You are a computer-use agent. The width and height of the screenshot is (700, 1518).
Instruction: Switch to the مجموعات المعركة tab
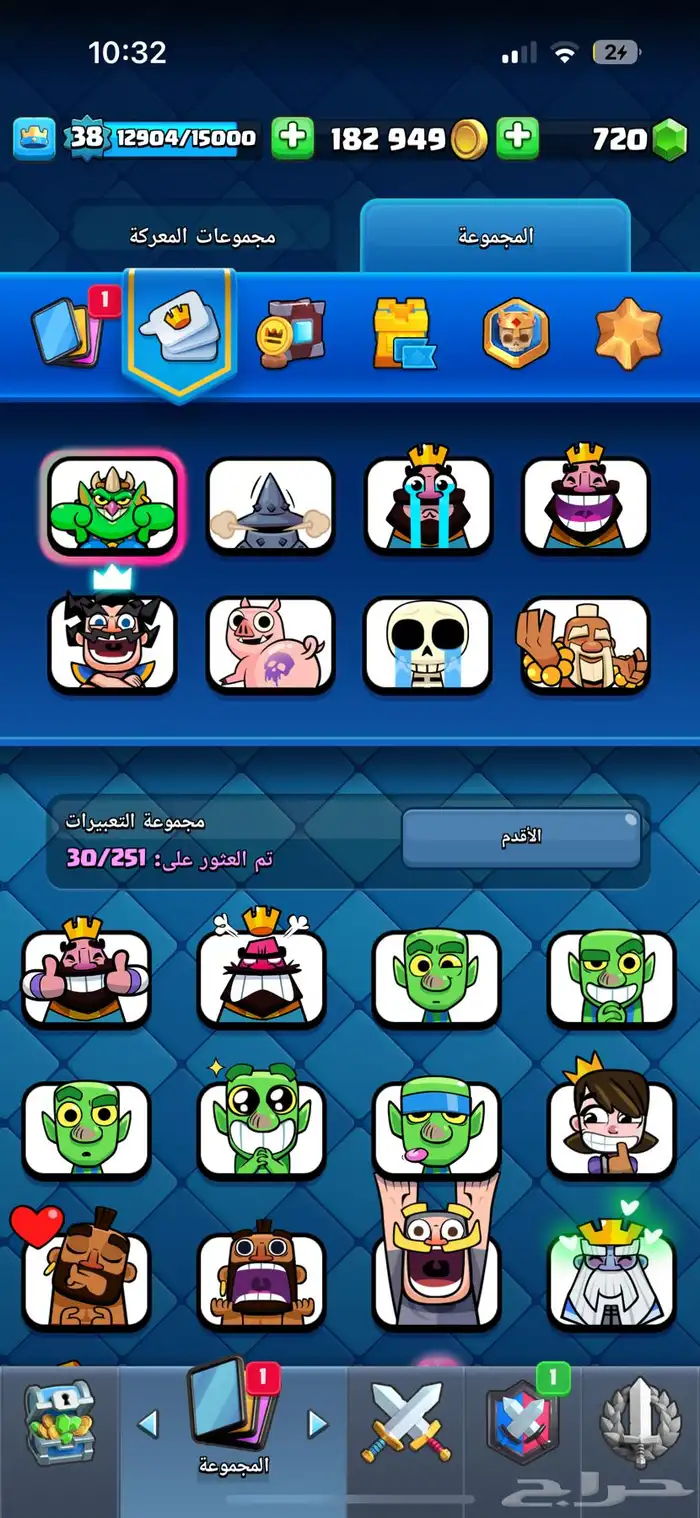point(202,236)
